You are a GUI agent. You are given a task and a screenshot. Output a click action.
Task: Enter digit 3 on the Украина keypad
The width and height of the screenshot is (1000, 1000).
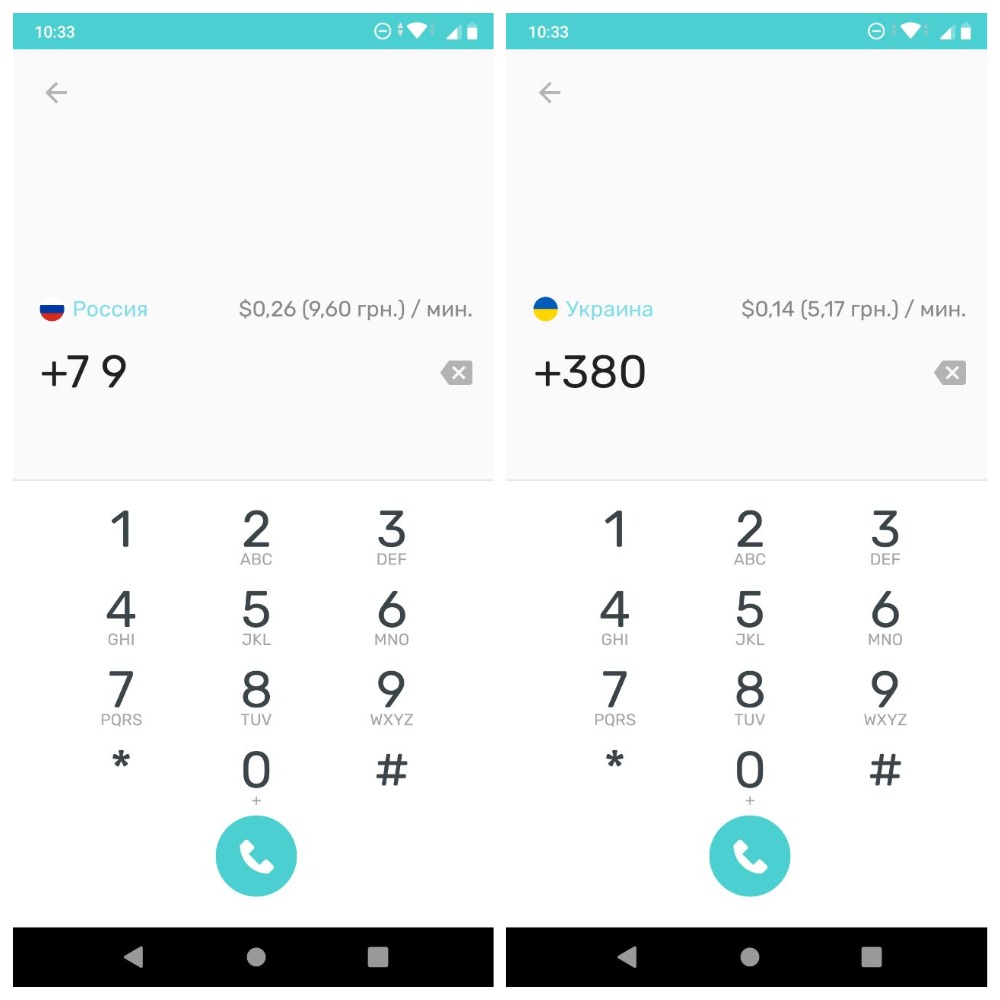click(x=885, y=537)
